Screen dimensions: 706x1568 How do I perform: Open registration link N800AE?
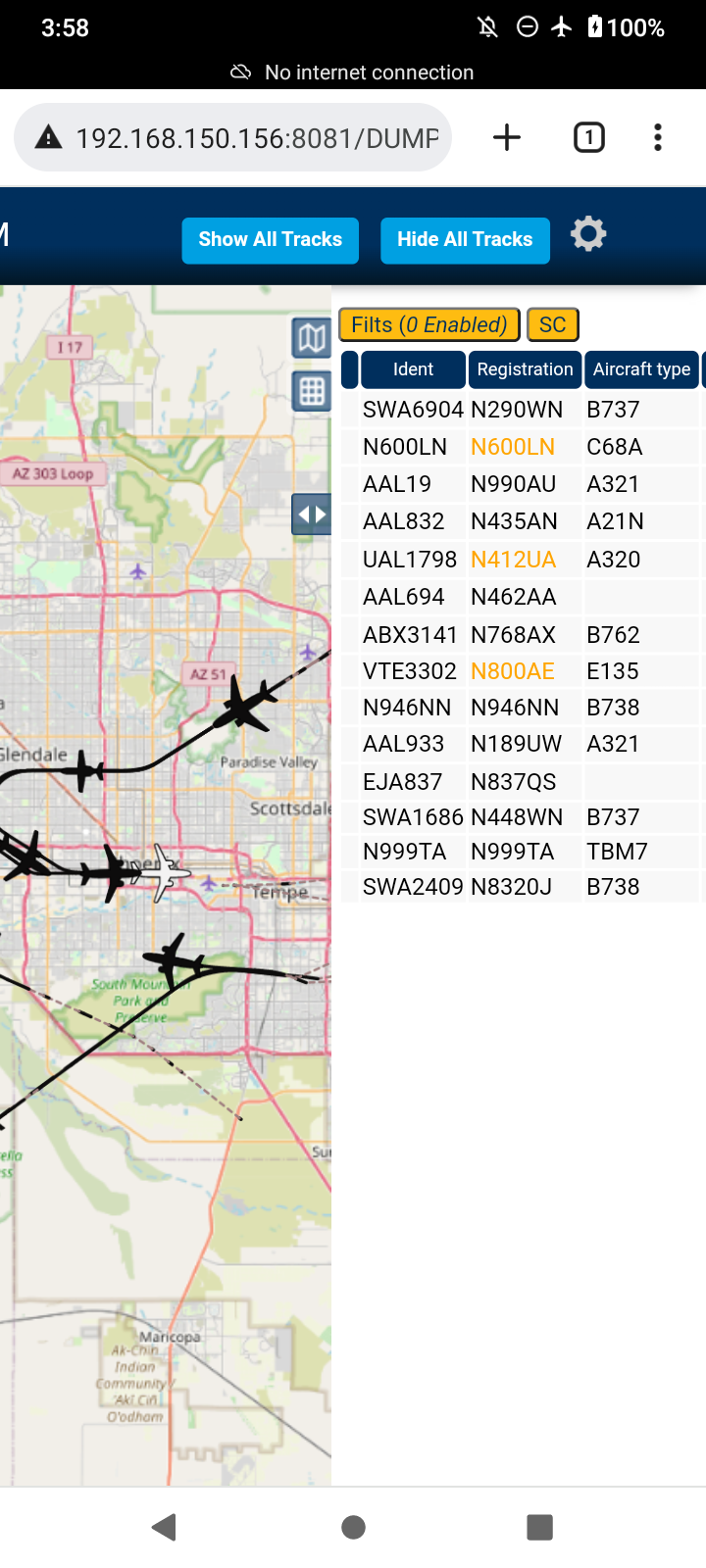point(513,671)
